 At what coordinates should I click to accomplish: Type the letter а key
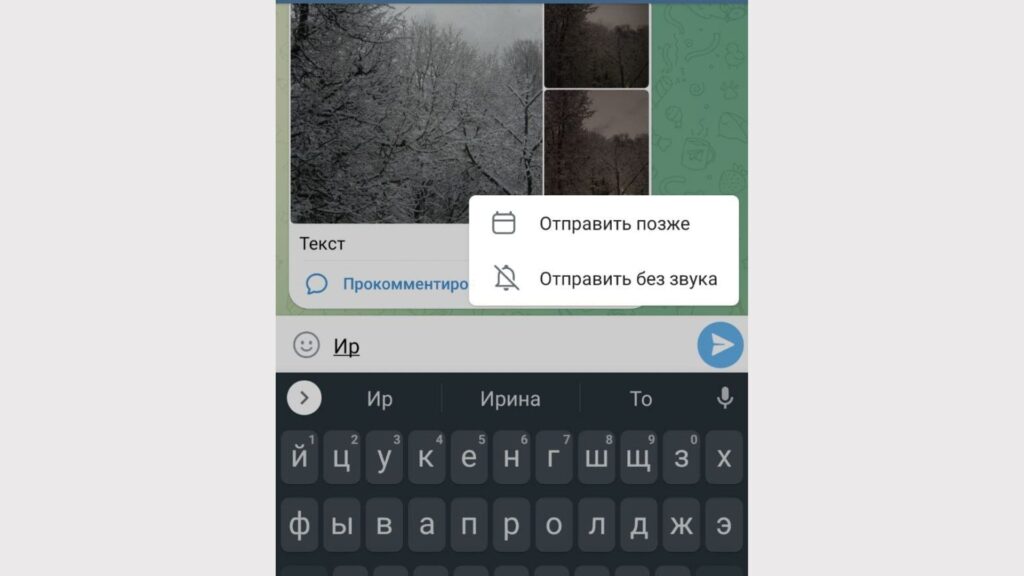[426, 525]
